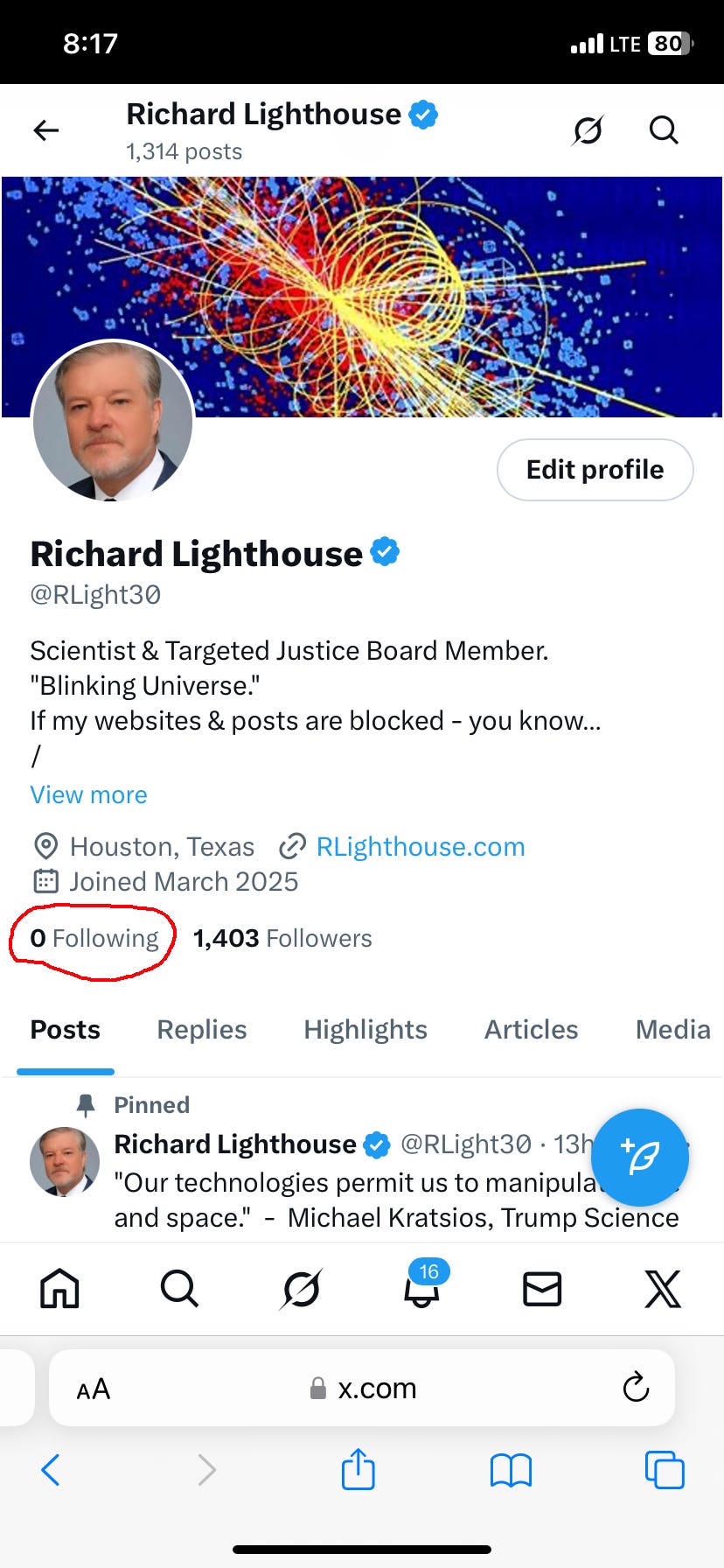Screen dimensions: 724x1568
Task: View the 0 Following list
Action: [x=94, y=938]
